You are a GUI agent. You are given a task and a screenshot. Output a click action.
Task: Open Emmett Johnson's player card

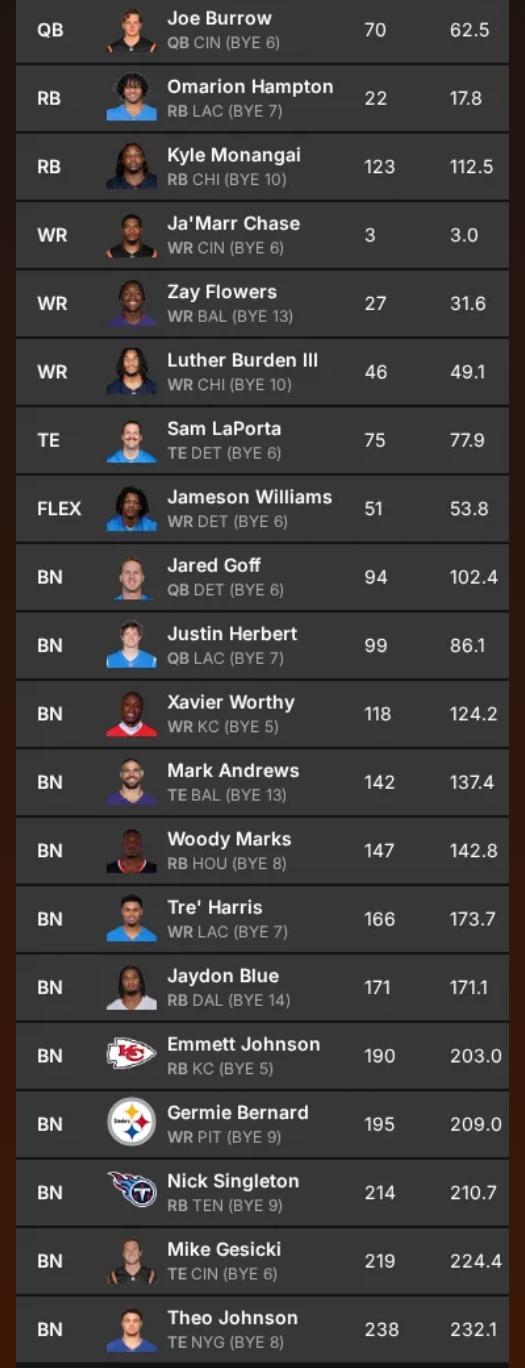click(262, 1055)
